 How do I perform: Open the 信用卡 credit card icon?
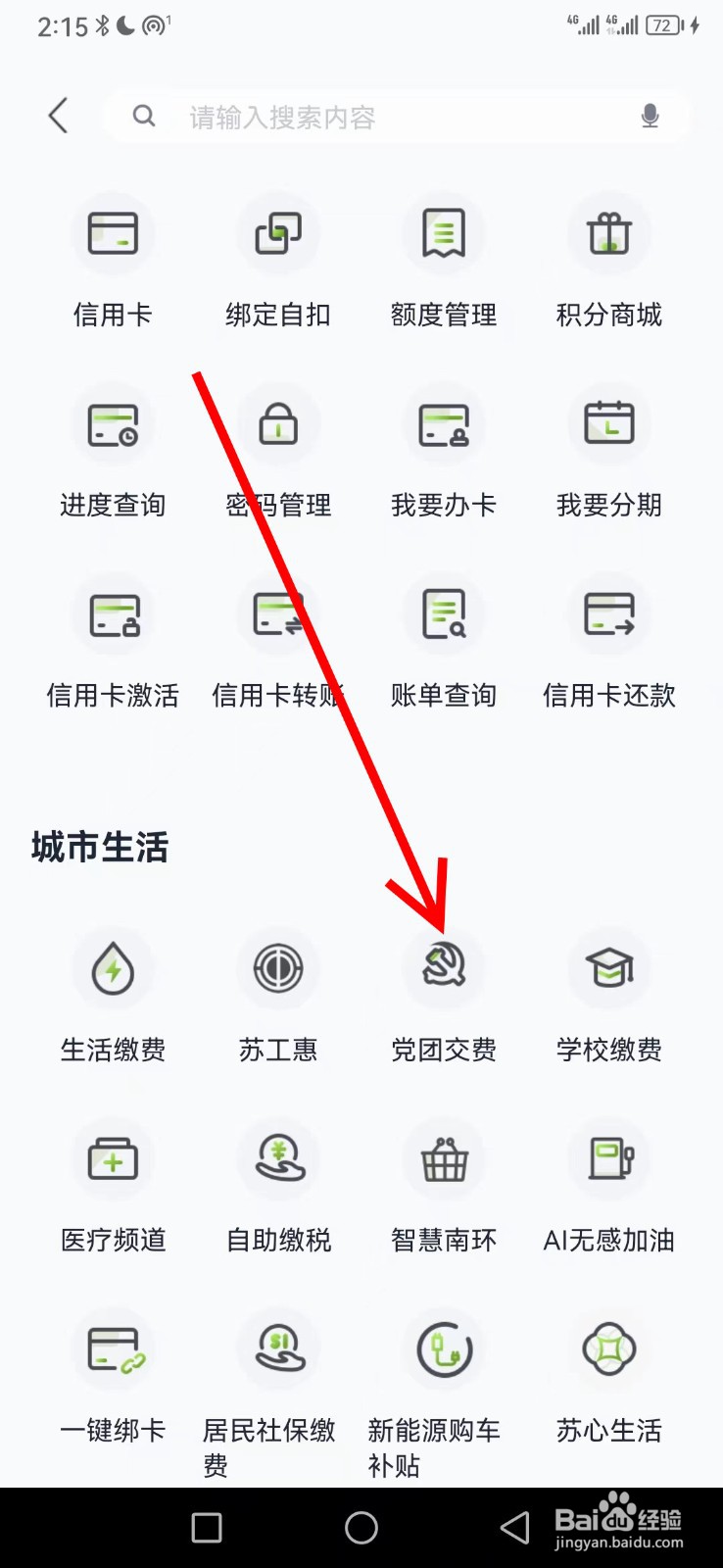pos(113,235)
